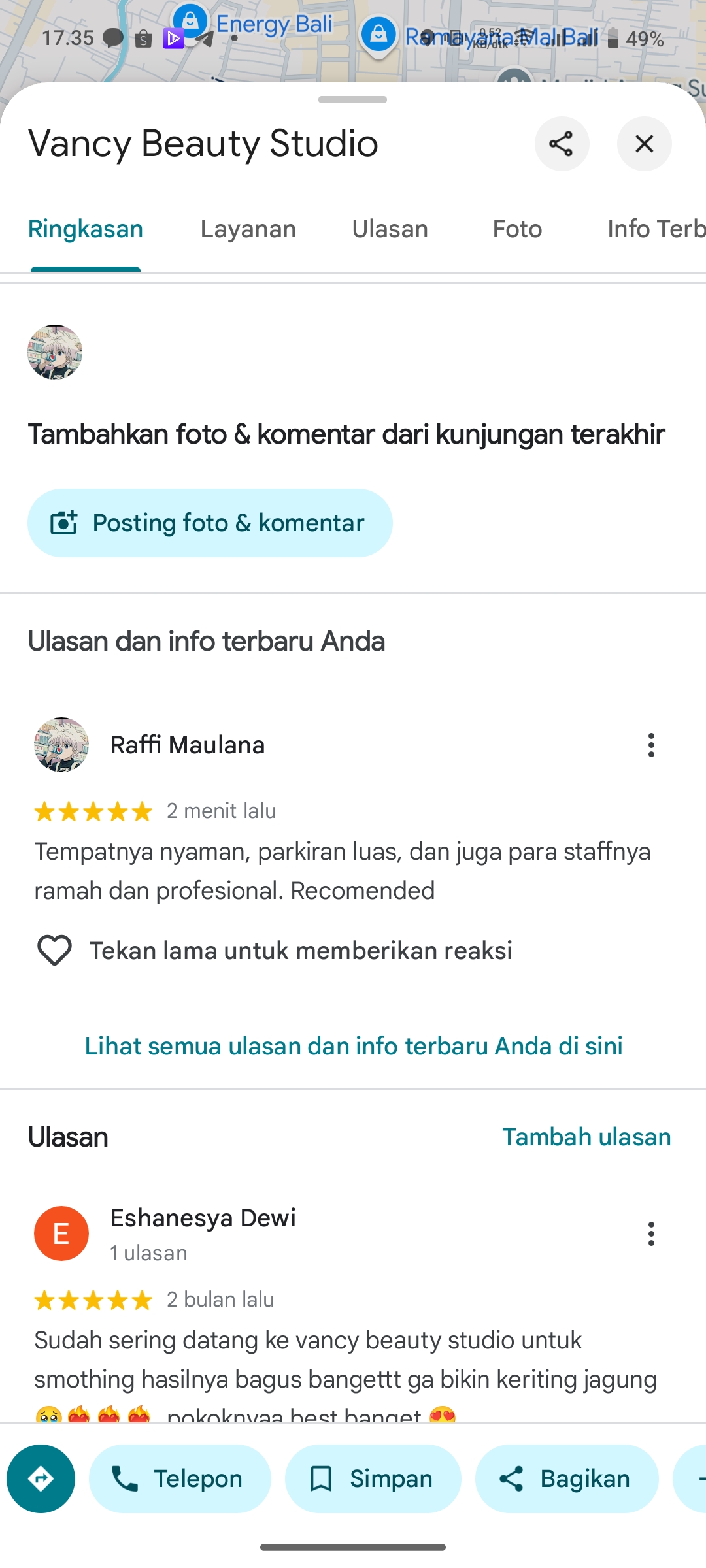The image size is (706, 1568).
Task: Open overflow menu on Eshanesya Dewi's review
Action: [651, 1233]
